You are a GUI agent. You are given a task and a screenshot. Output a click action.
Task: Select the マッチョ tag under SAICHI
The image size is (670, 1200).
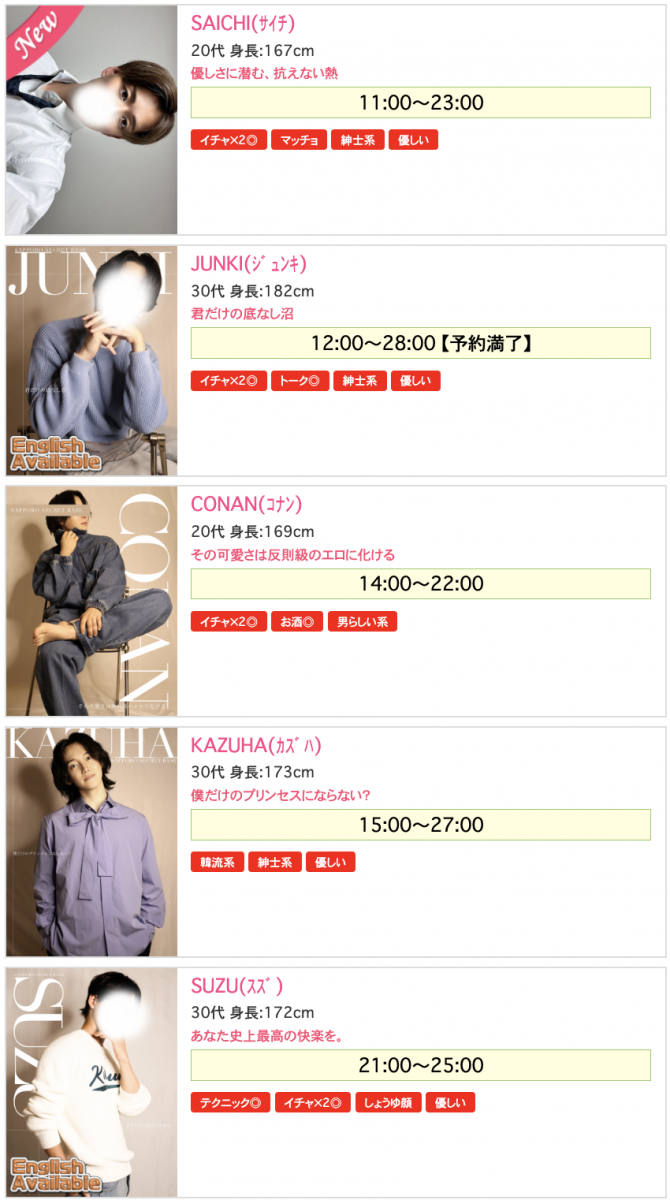pos(299,140)
